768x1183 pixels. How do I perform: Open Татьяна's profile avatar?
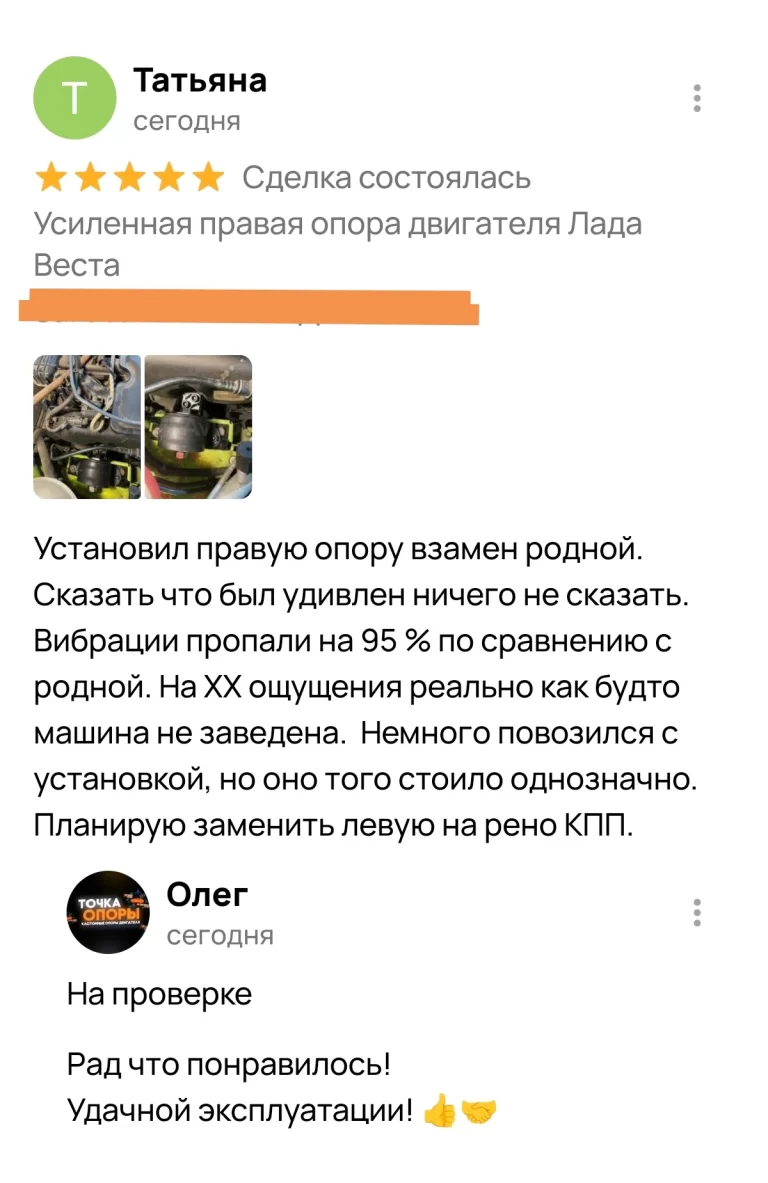(x=75, y=98)
